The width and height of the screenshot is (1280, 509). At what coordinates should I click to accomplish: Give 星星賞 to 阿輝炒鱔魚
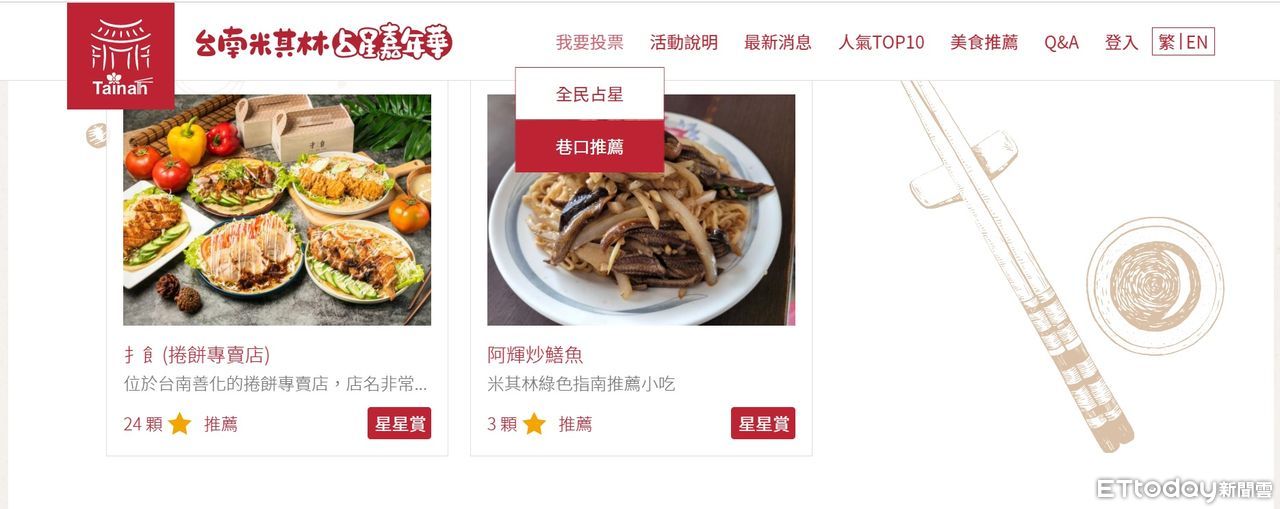763,423
